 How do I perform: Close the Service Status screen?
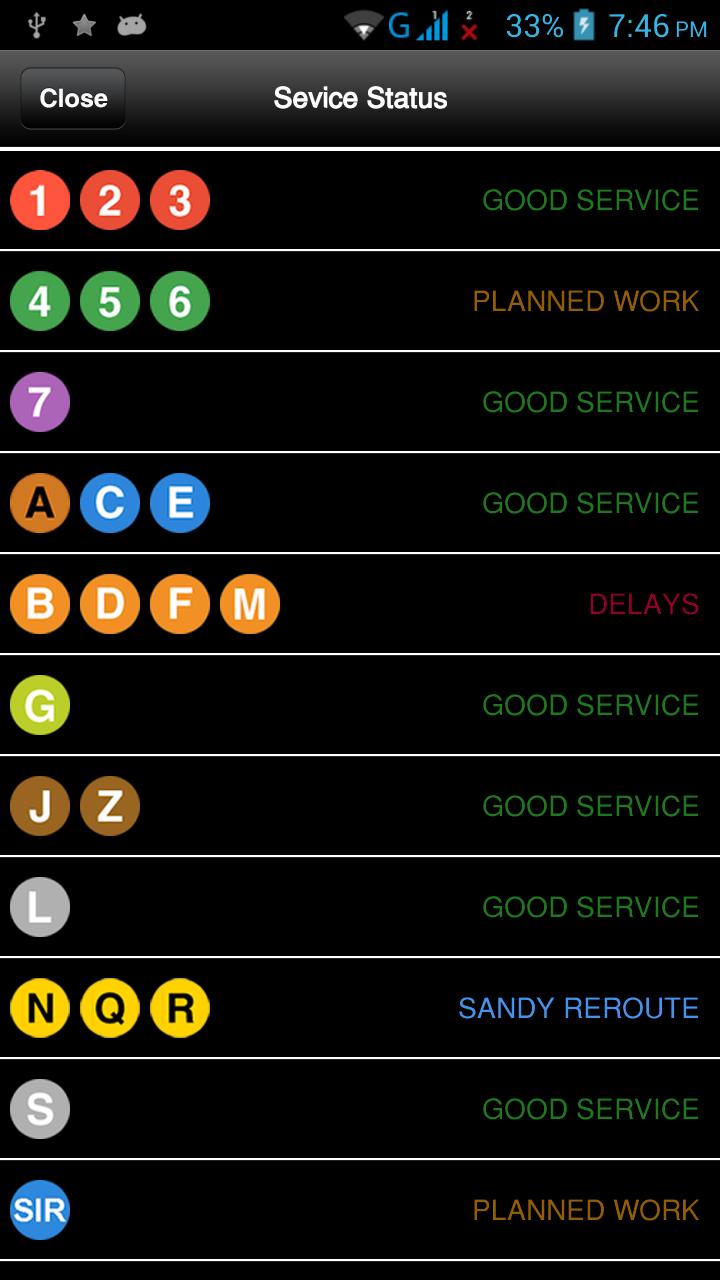(x=73, y=98)
